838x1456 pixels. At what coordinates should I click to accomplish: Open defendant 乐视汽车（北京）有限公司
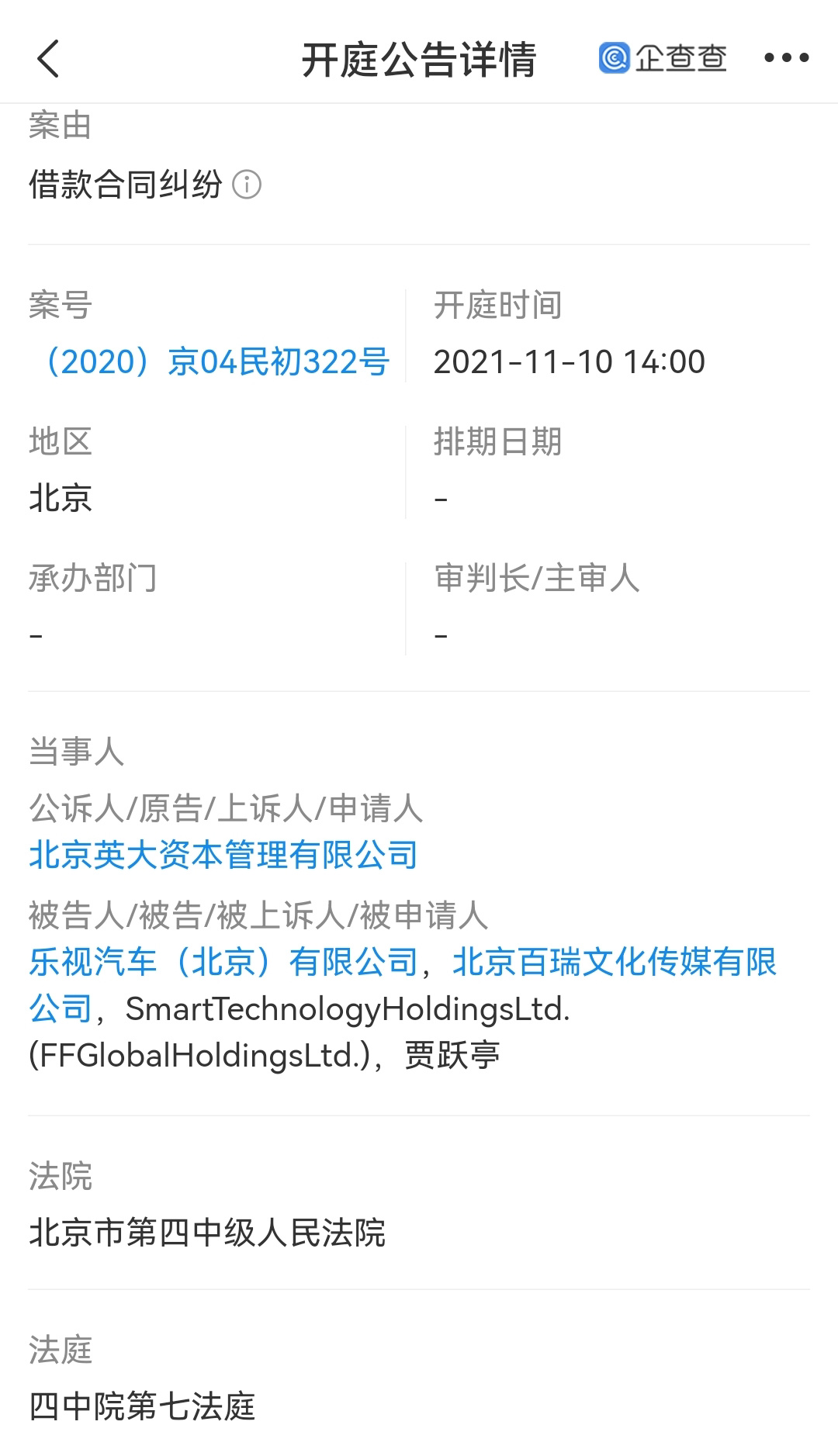[223, 962]
